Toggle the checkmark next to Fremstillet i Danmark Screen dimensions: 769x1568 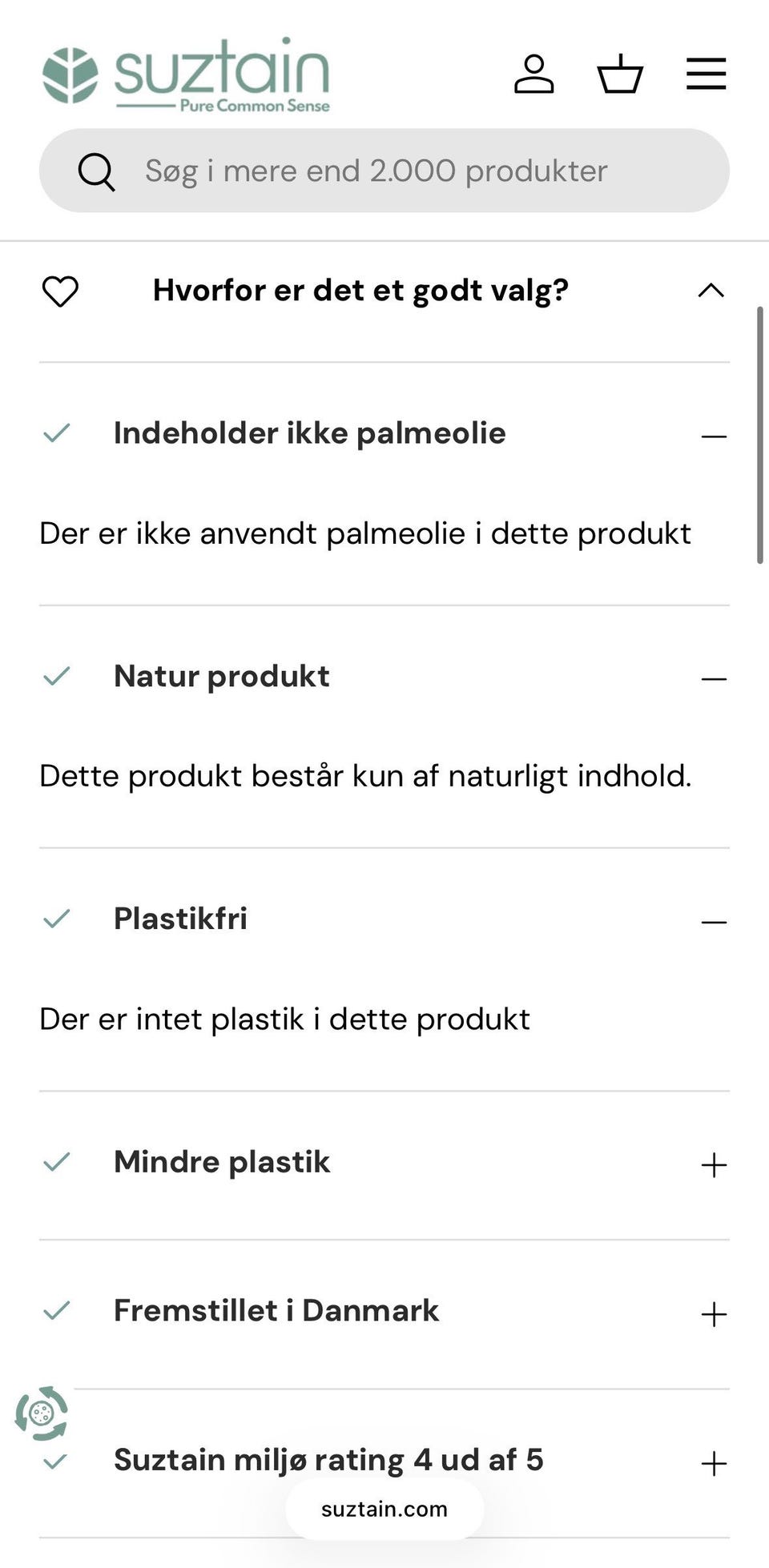57,1311
